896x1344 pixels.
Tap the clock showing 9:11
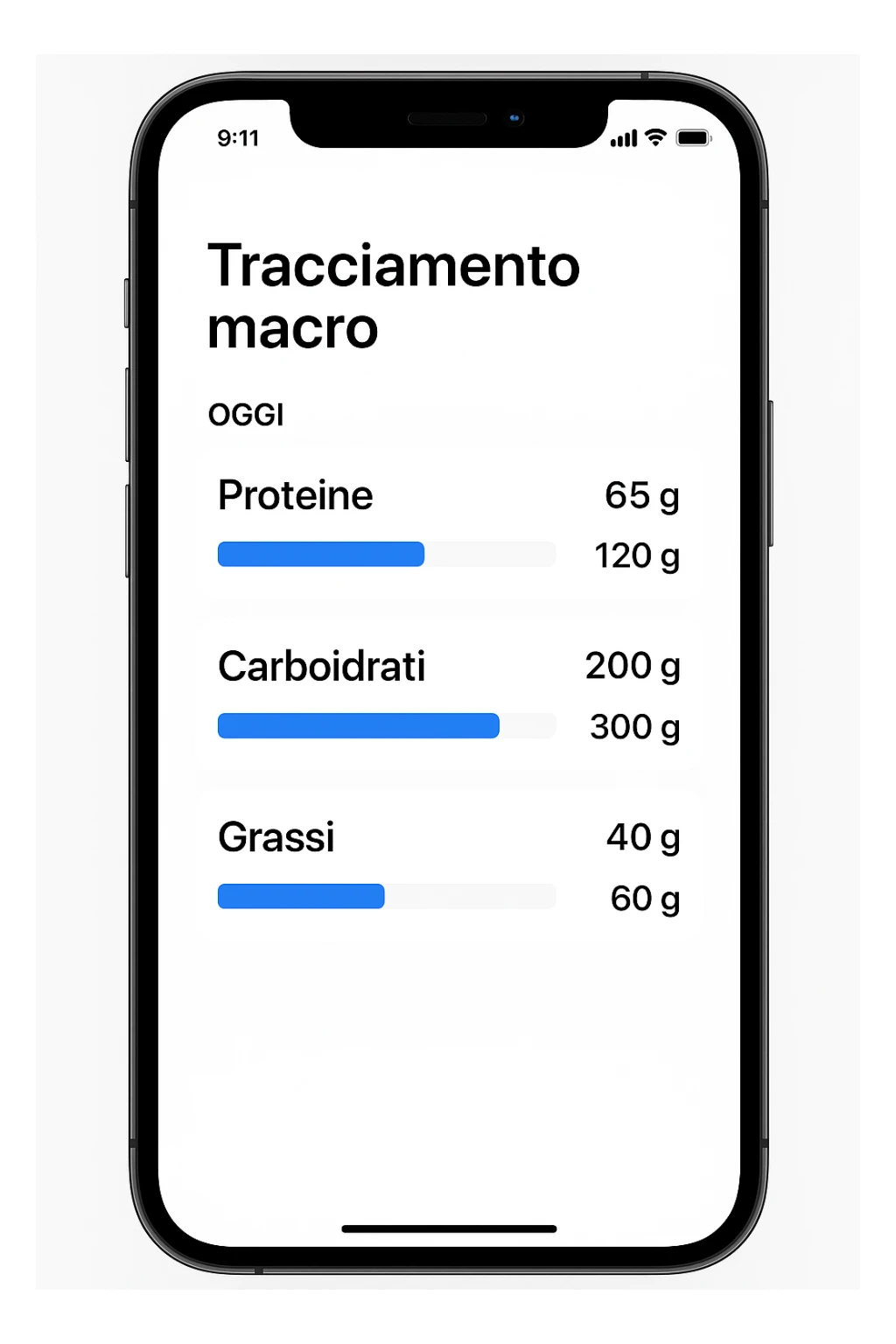point(237,137)
